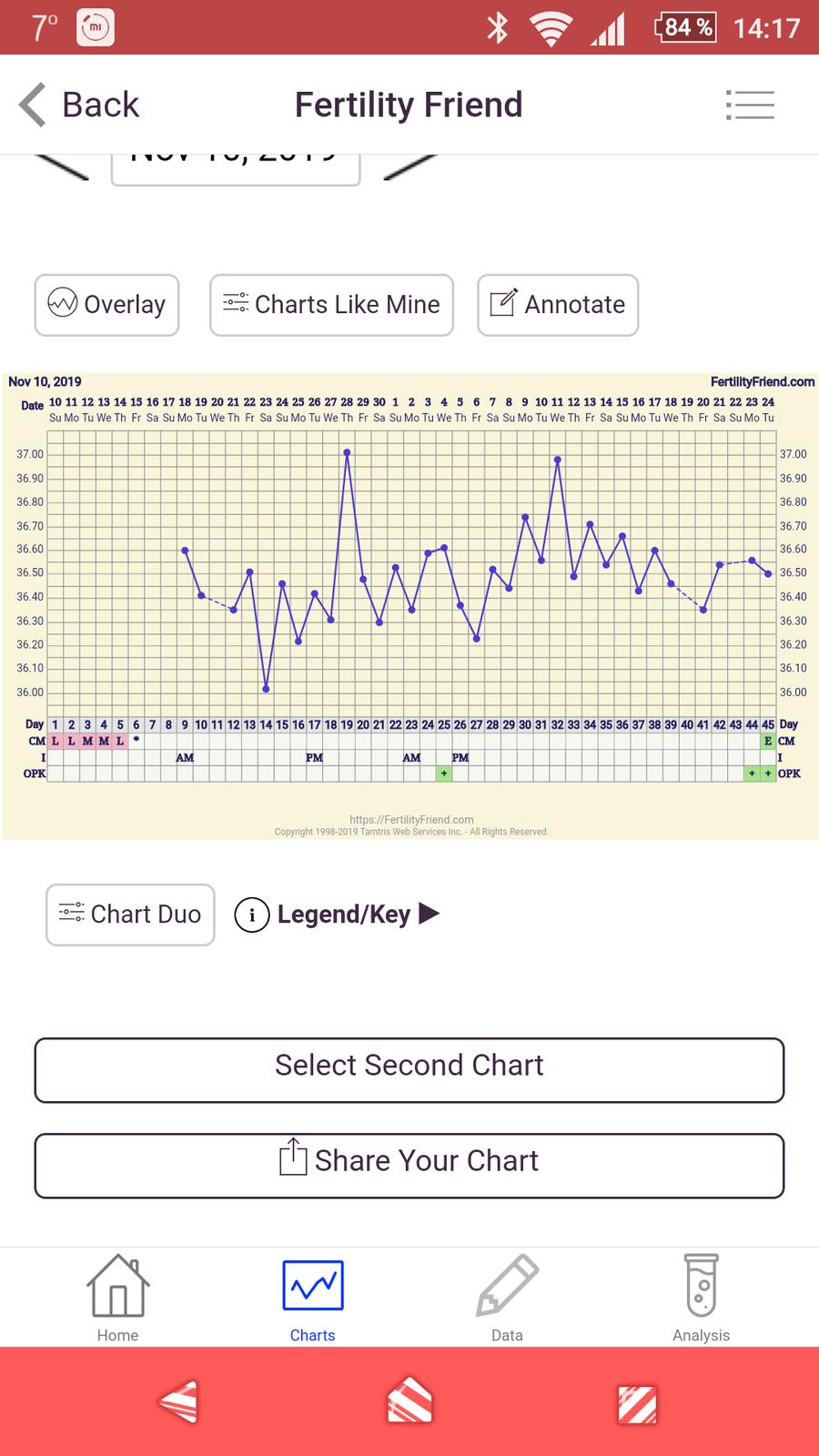819x1456 pixels.
Task: Tap the Overlay button
Action: (x=107, y=305)
